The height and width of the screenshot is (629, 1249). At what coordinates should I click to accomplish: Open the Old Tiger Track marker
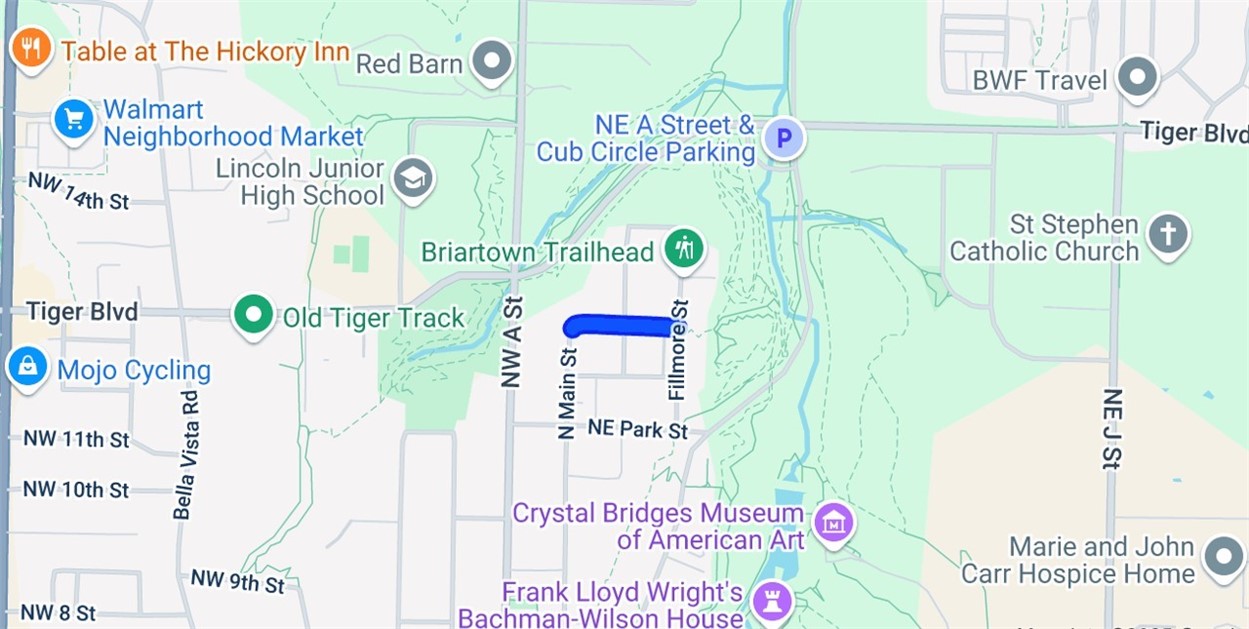[253, 316]
